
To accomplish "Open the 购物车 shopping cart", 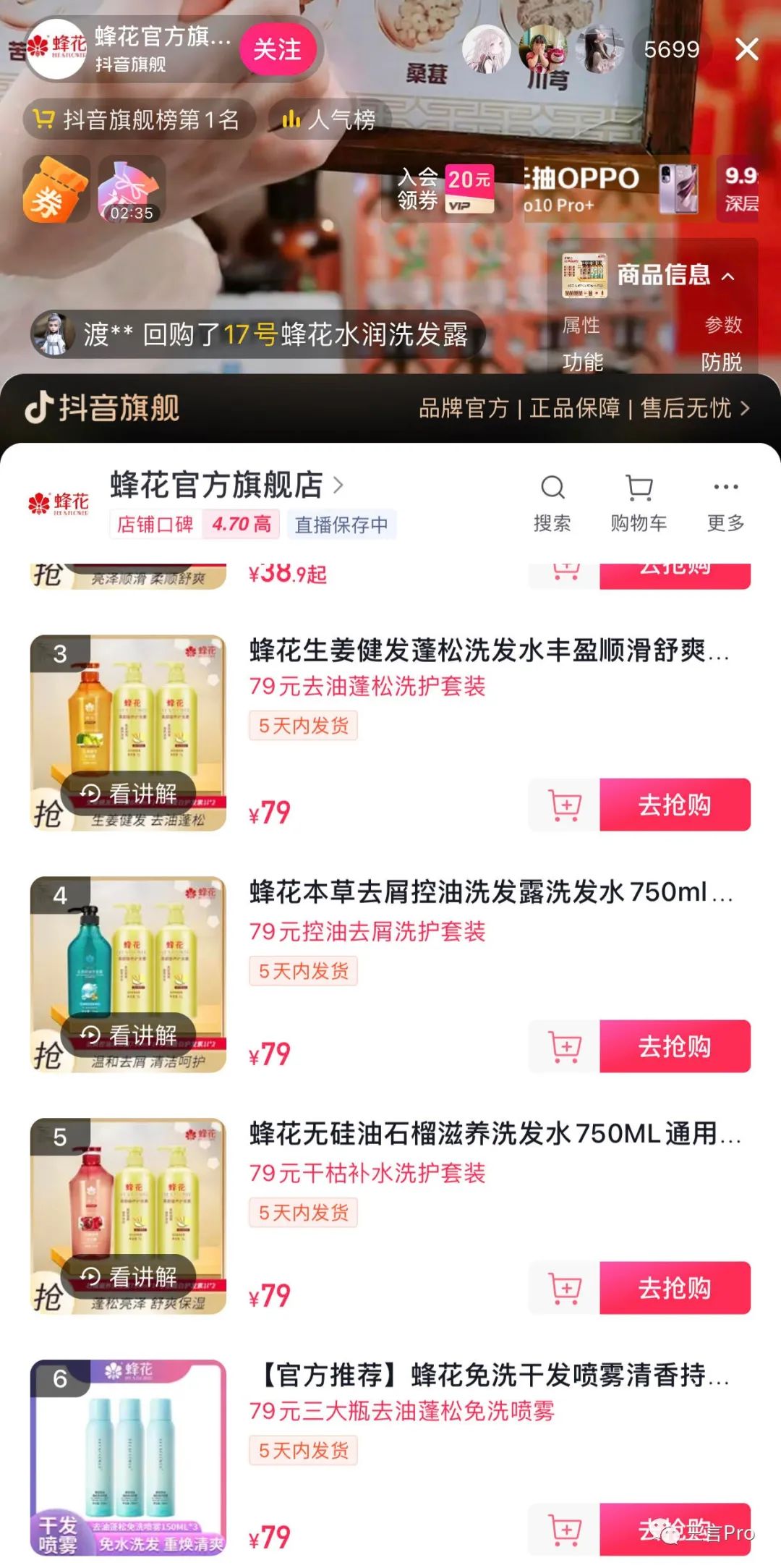I will (x=639, y=501).
